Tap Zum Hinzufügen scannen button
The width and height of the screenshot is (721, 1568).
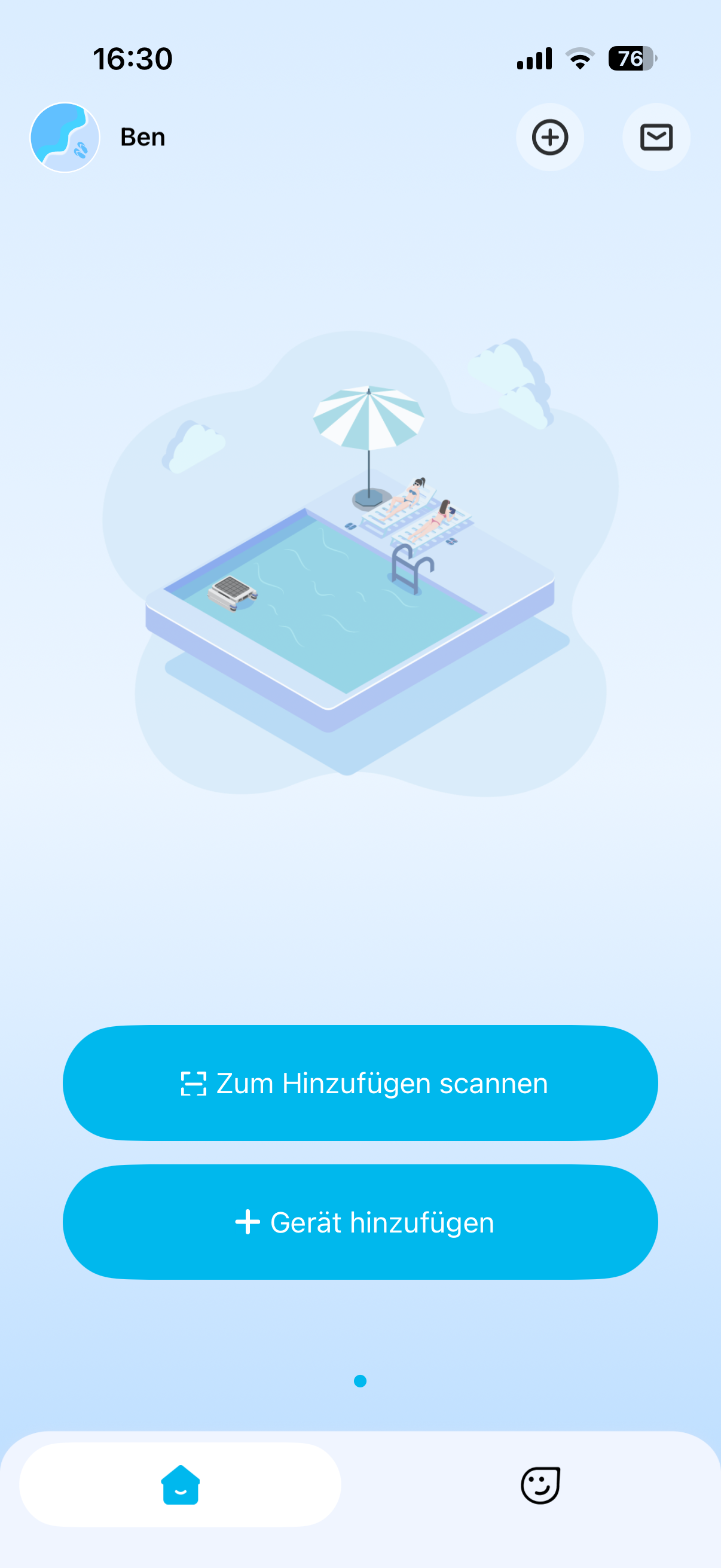tap(360, 1083)
